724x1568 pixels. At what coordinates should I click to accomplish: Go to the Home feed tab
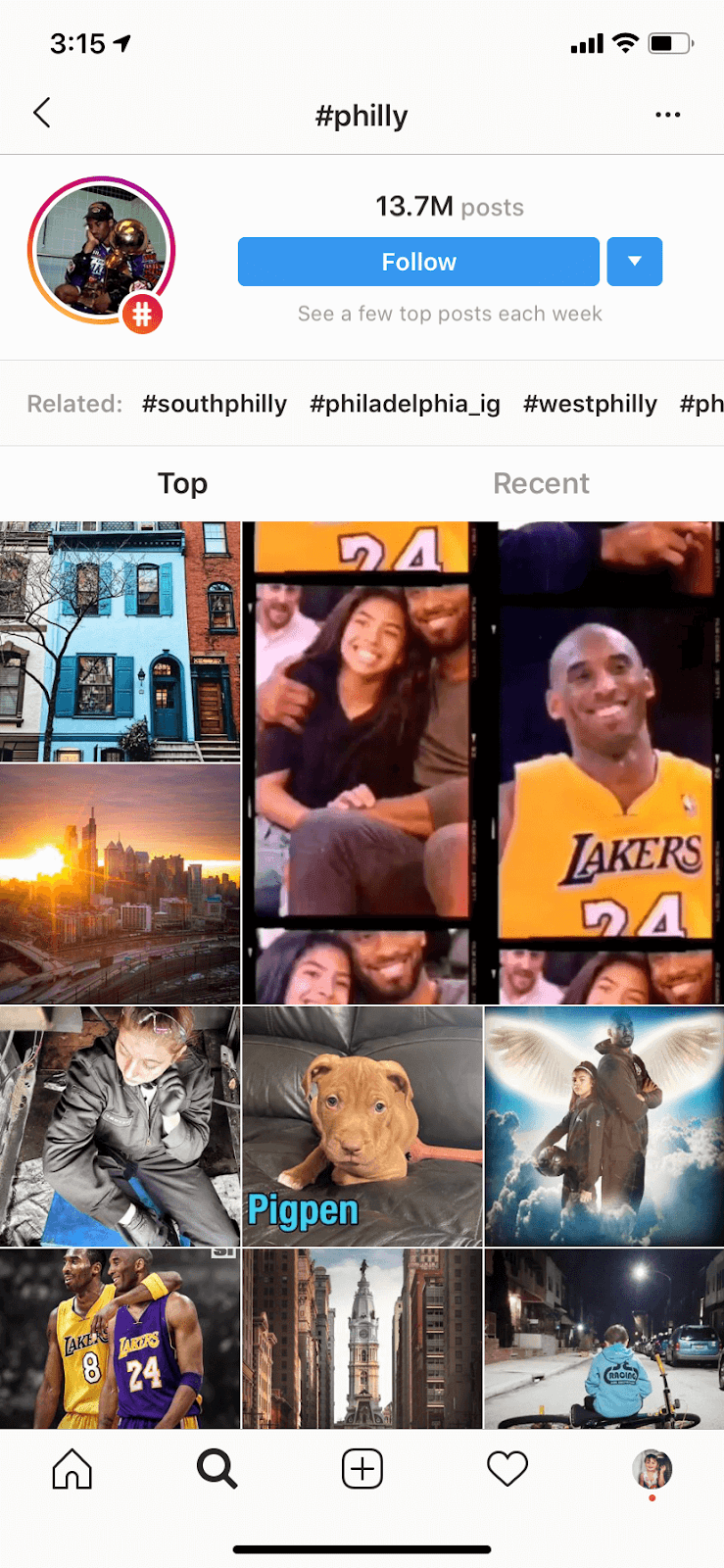[72, 1469]
